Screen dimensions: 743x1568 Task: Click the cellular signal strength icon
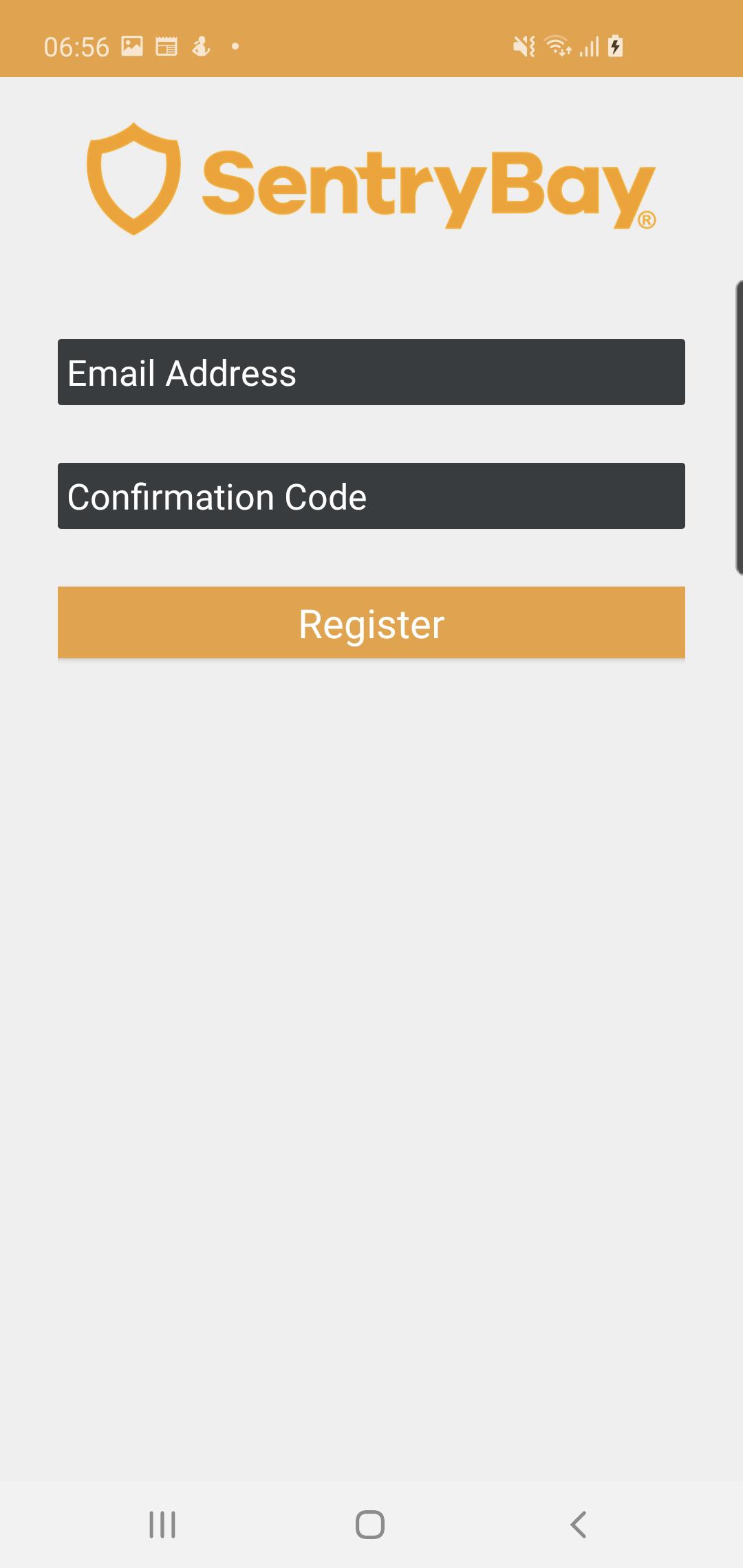[590, 46]
